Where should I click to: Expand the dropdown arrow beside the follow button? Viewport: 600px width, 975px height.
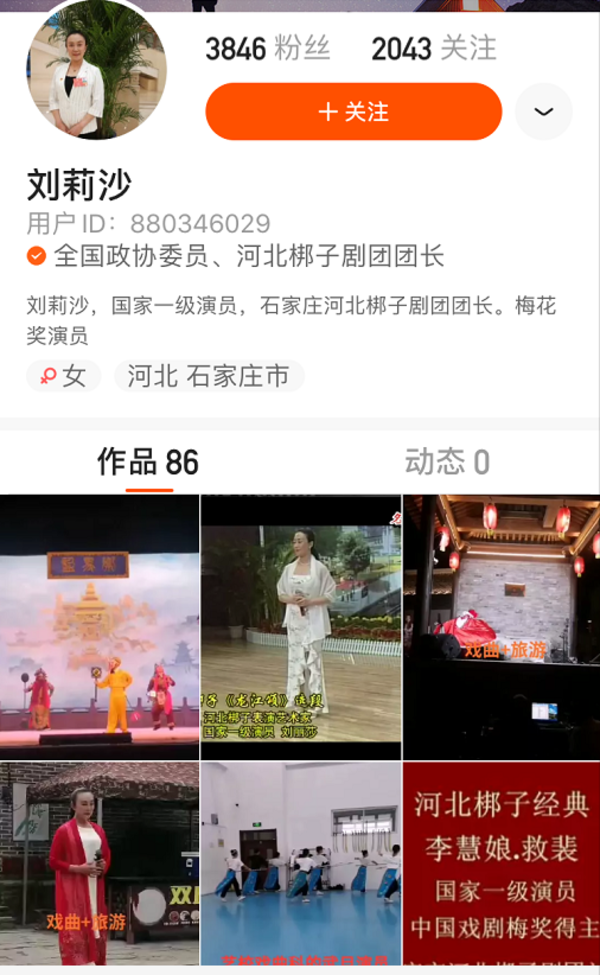point(544,111)
